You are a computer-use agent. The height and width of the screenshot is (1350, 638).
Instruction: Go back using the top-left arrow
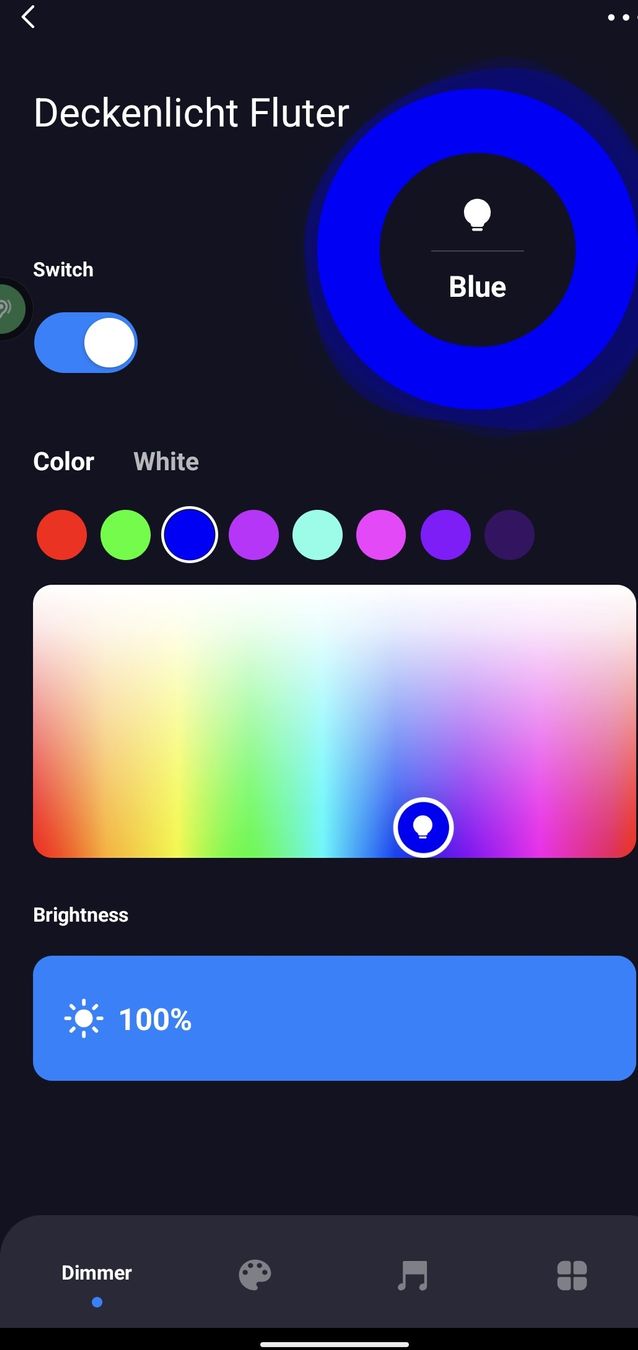[28, 16]
